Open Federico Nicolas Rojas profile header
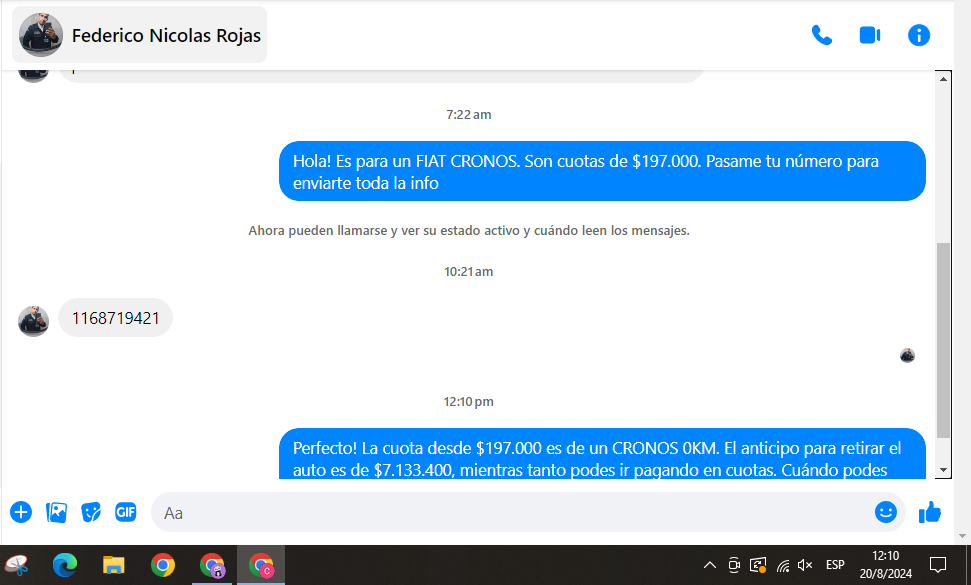The image size is (971, 585). (140, 35)
